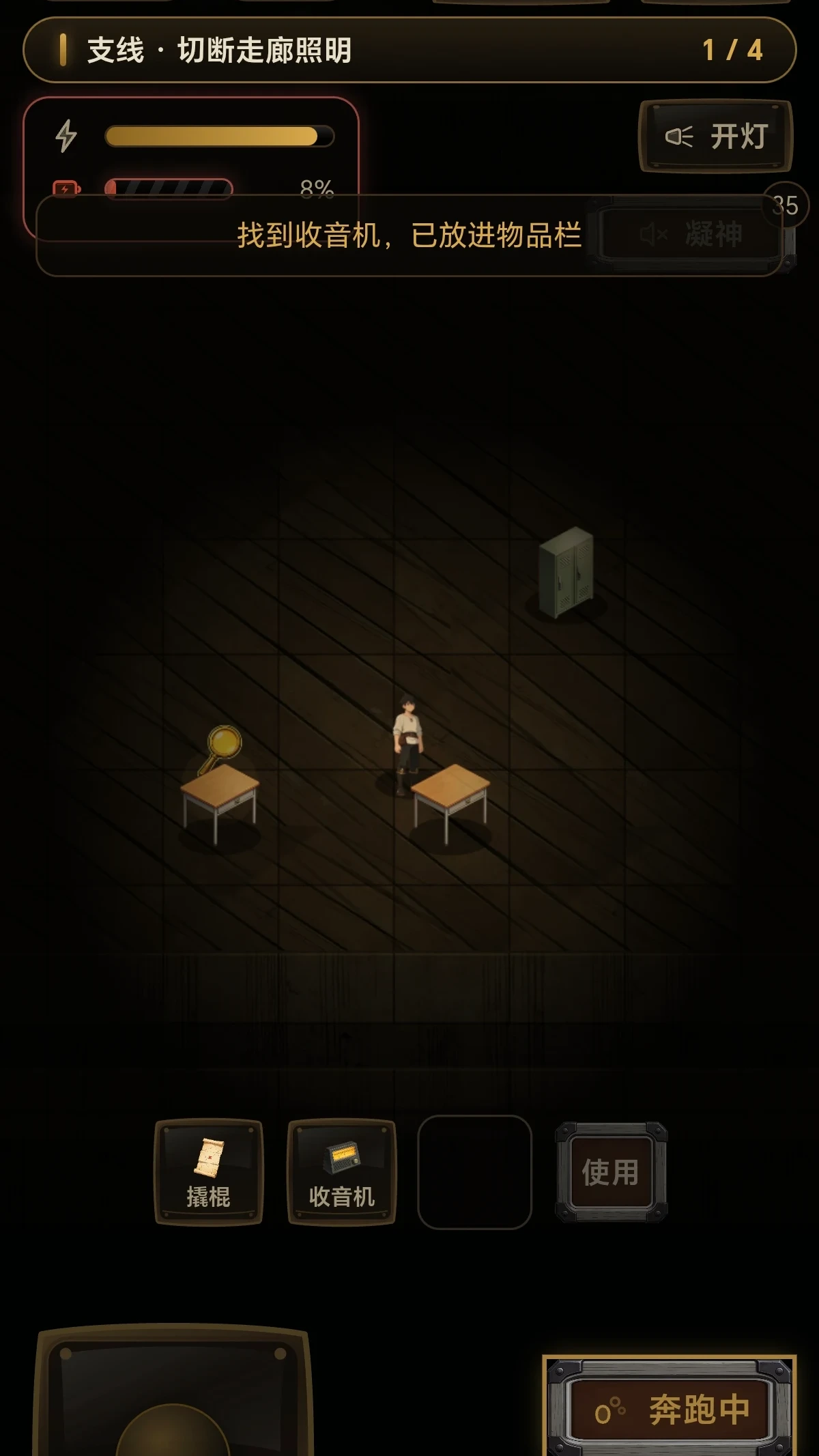Tap the 凝神 focus button

pyautogui.click(x=691, y=234)
